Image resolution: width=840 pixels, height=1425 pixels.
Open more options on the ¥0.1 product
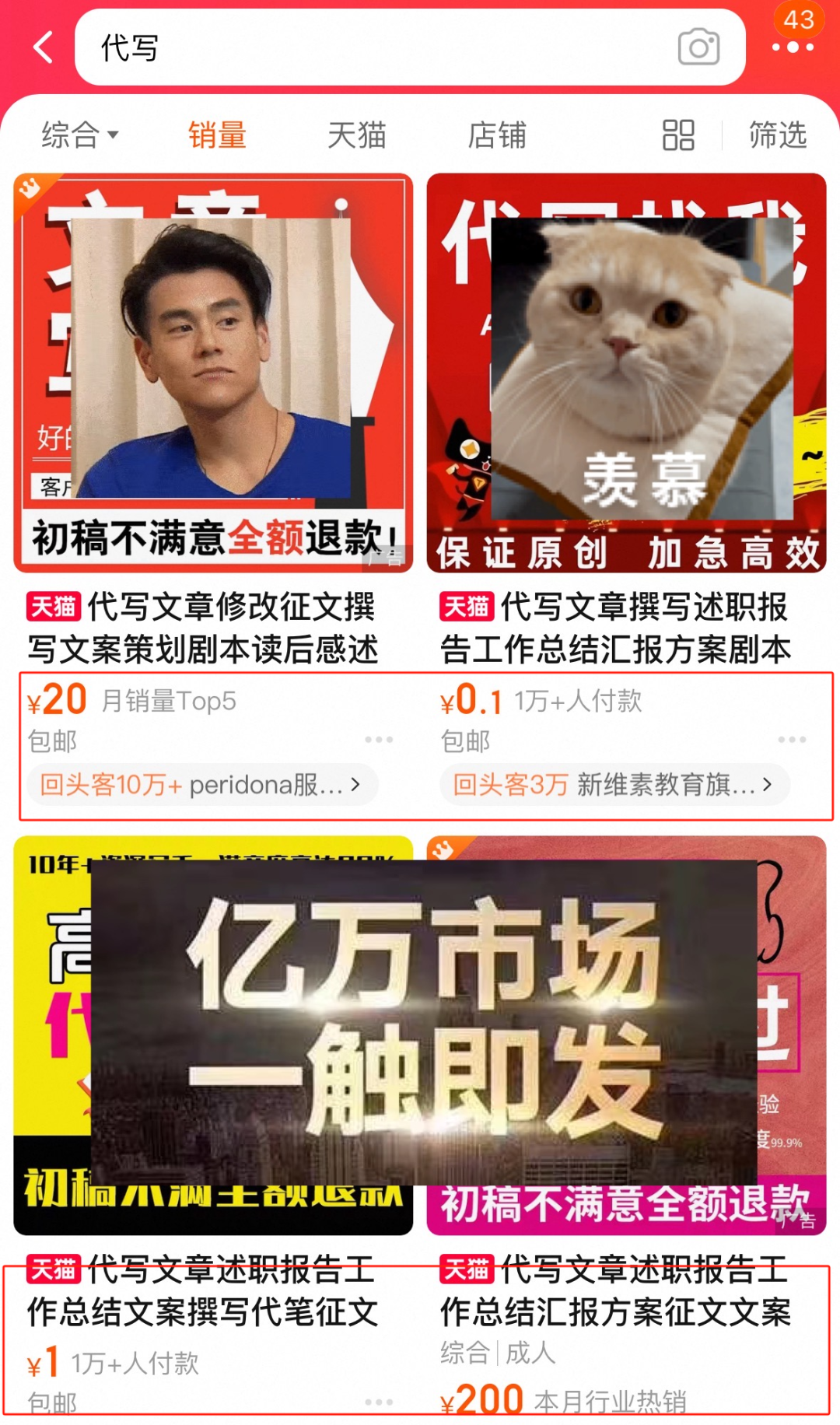click(x=792, y=740)
